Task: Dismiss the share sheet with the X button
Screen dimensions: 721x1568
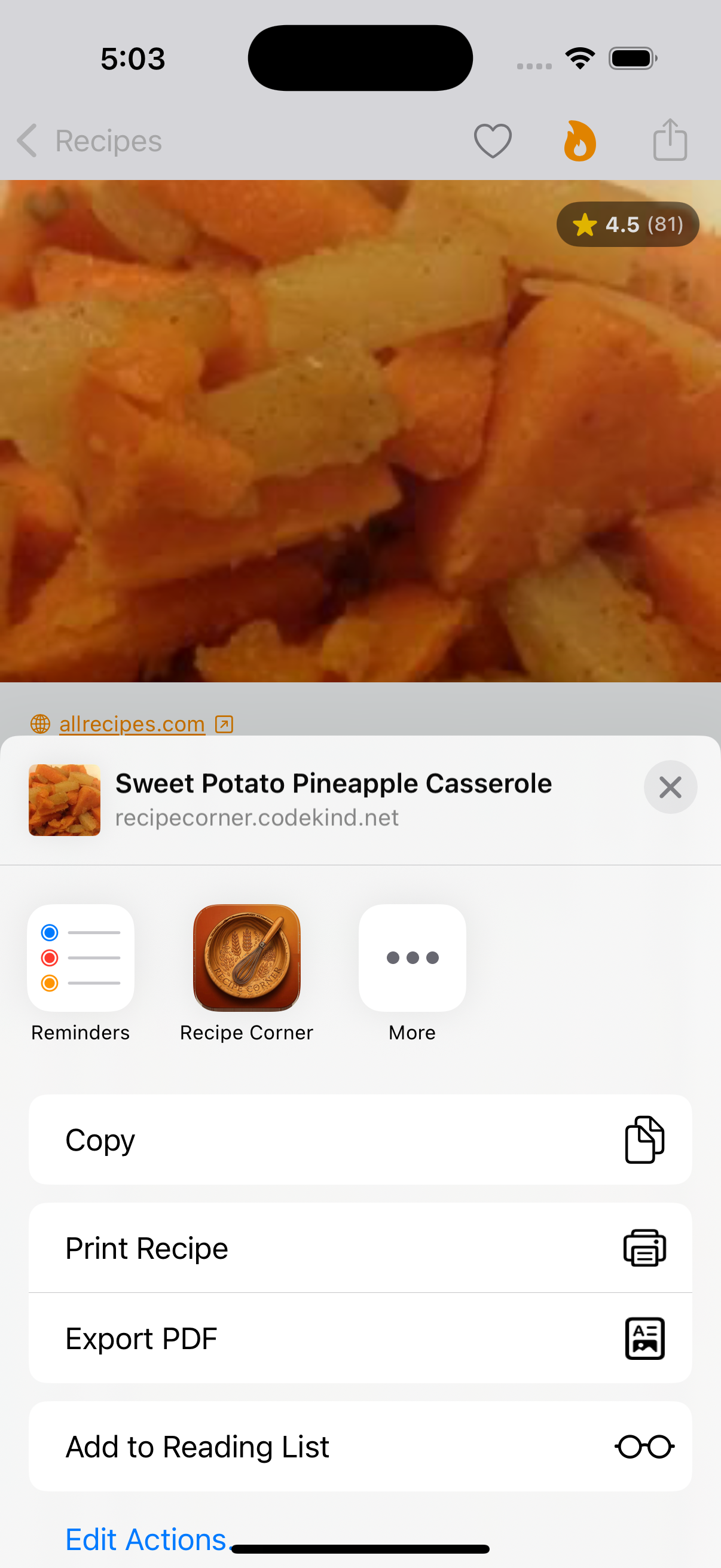Action: click(x=670, y=786)
